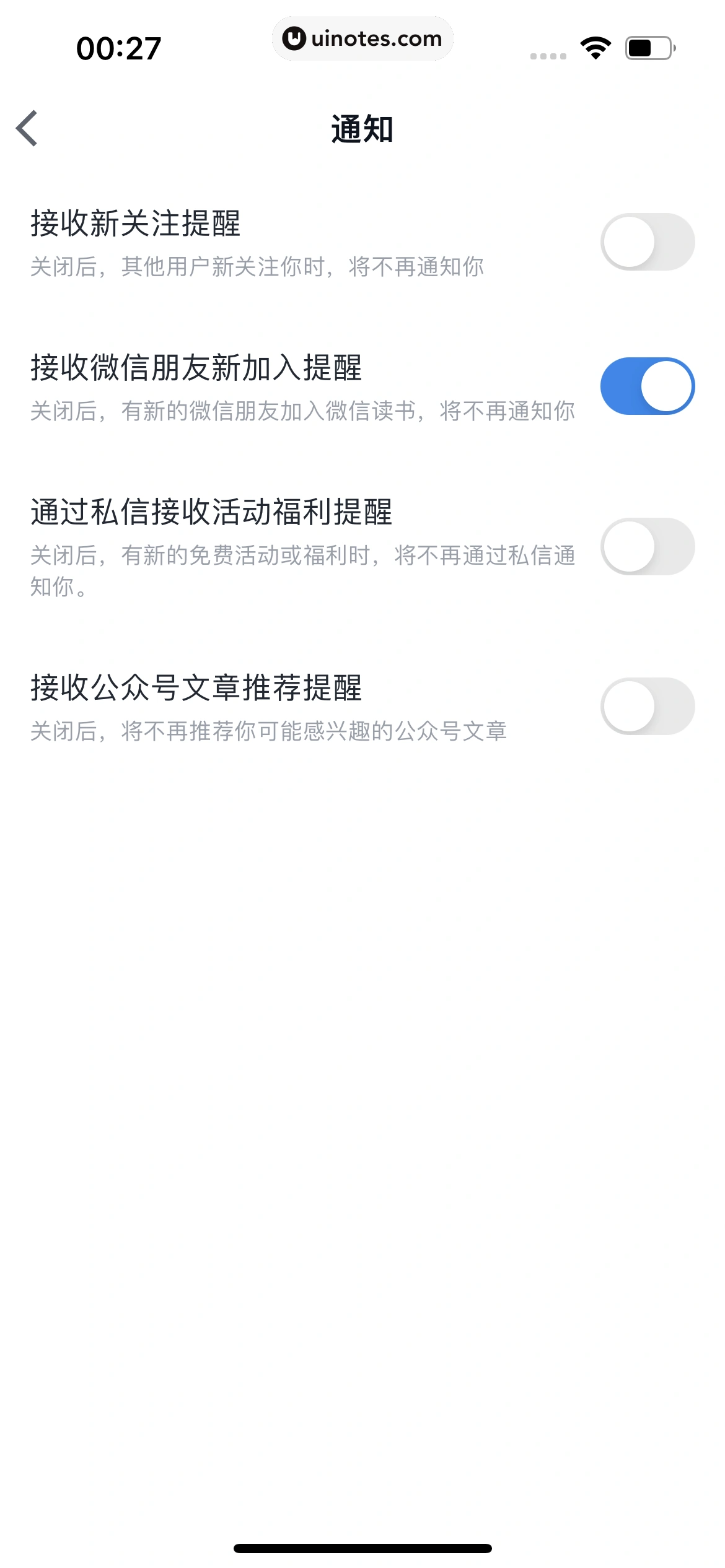The image size is (725, 1568).
Task: Tap the description under 接收公众号文章推荐提醒
Action: click(x=269, y=731)
